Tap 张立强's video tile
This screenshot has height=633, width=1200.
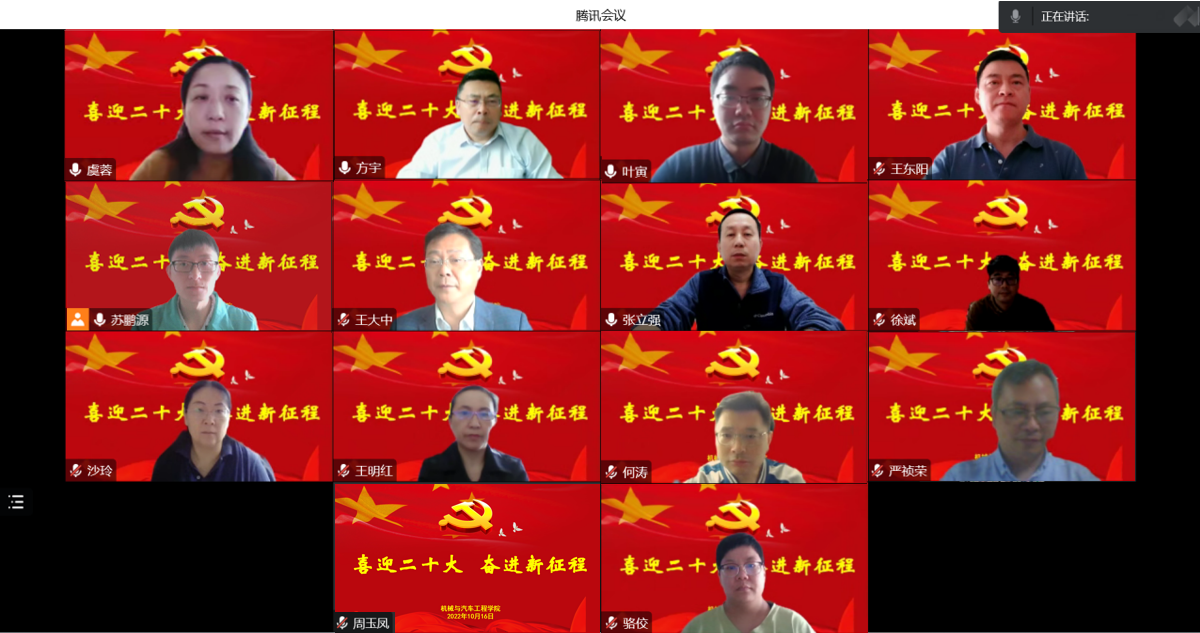(x=734, y=256)
